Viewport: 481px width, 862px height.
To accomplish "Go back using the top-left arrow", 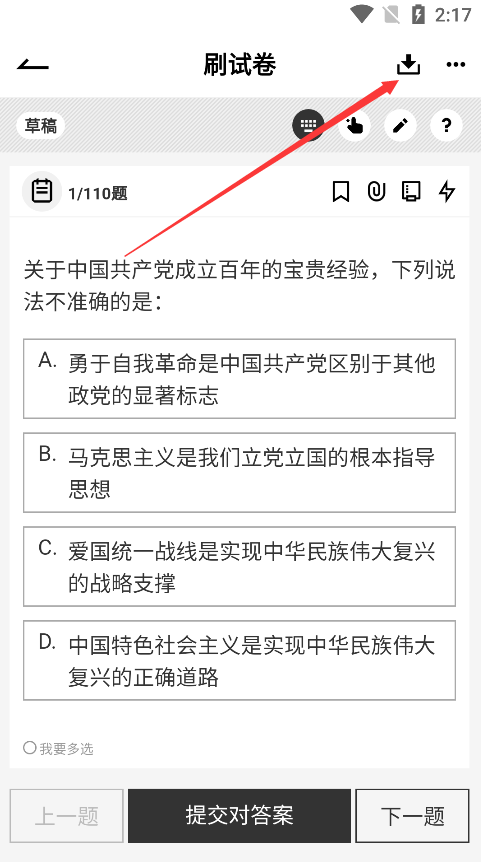I will [x=32, y=65].
